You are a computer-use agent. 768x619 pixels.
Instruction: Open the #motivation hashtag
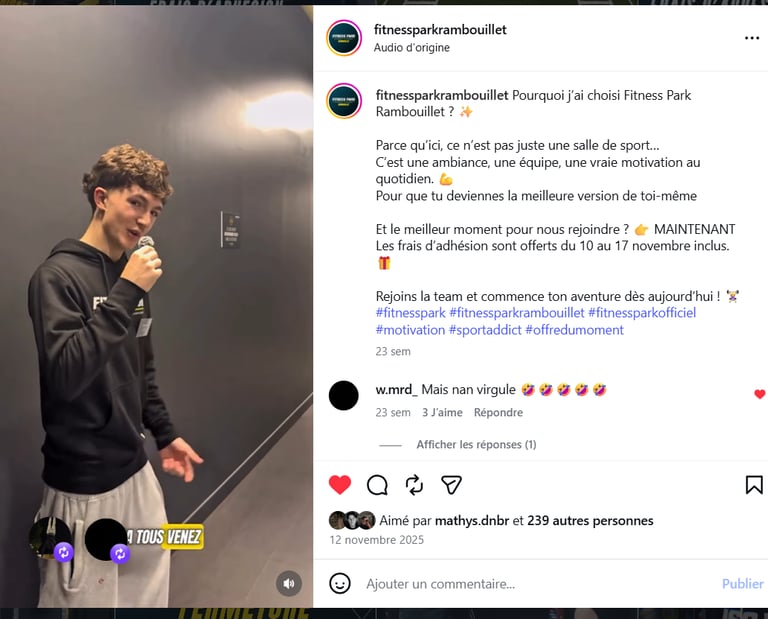click(410, 330)
